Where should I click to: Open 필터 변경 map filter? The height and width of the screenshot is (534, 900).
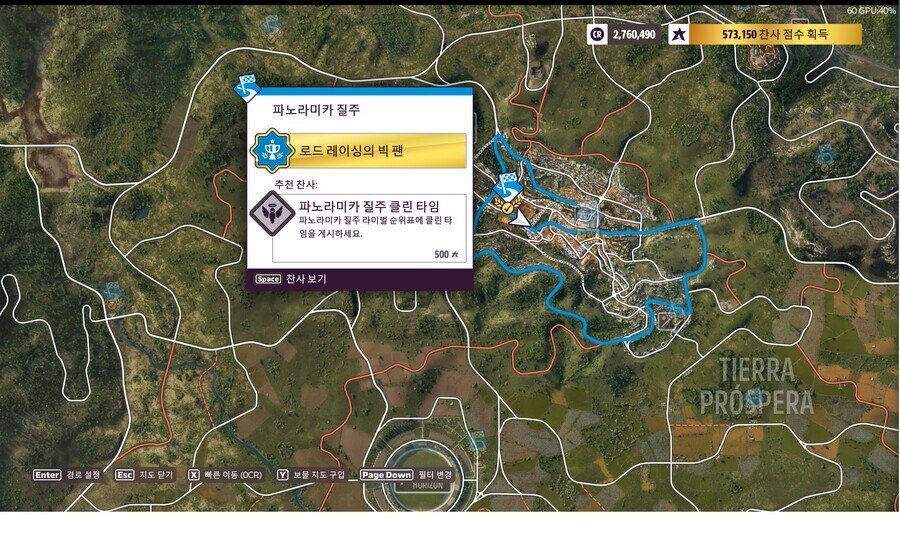click(x=409, y=475)
